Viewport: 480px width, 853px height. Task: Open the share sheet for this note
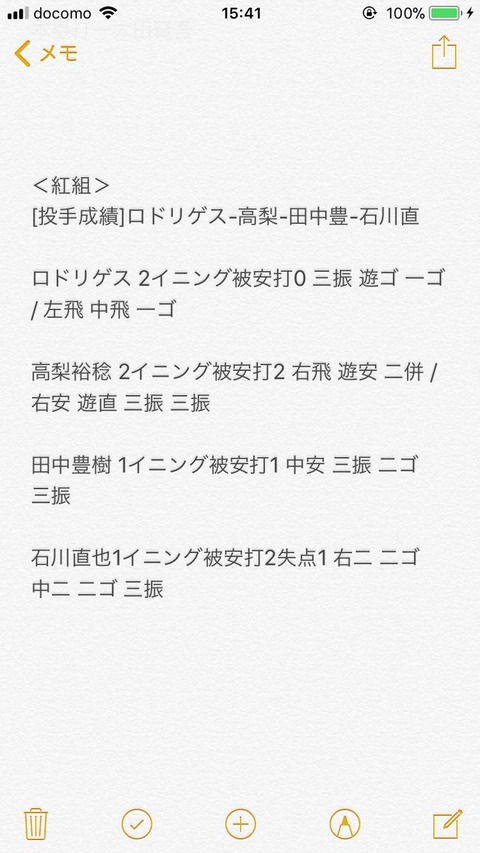pos(444,52)
